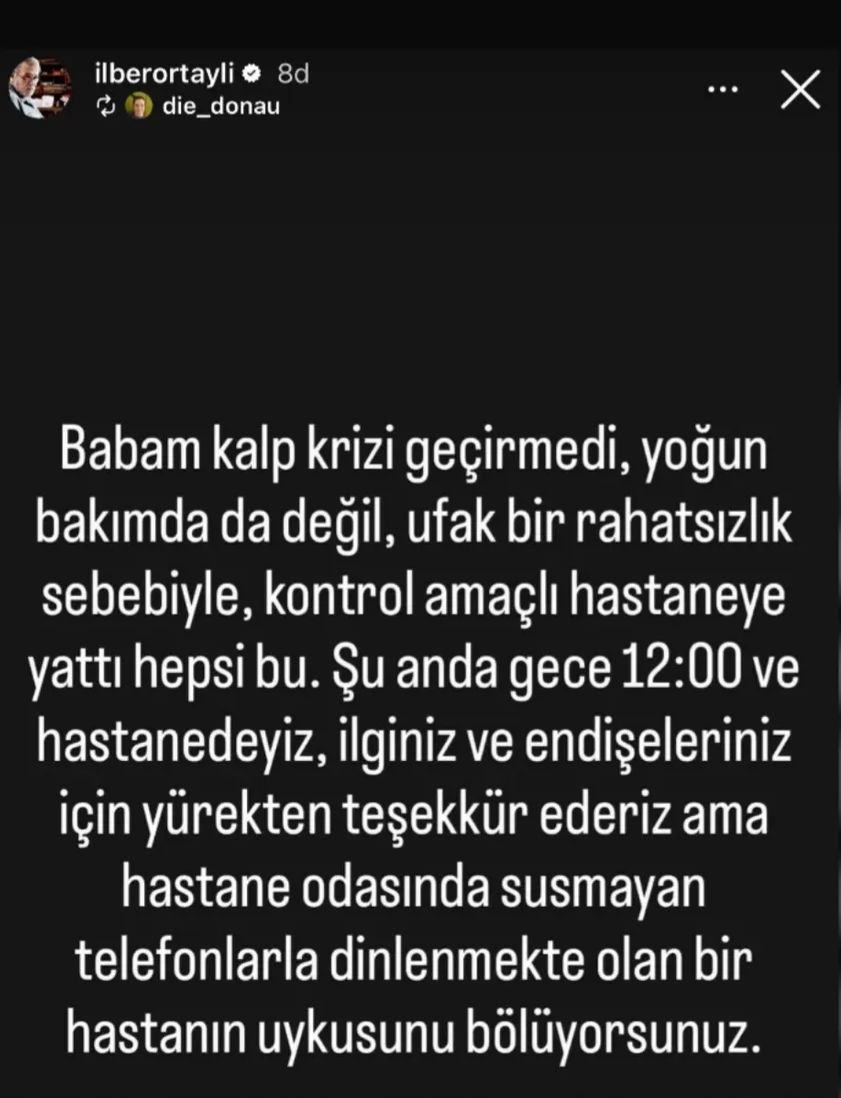Open reposted account die_donau
The height and width of the screenshot is (1098, 841).
click(x=222, y=106)
